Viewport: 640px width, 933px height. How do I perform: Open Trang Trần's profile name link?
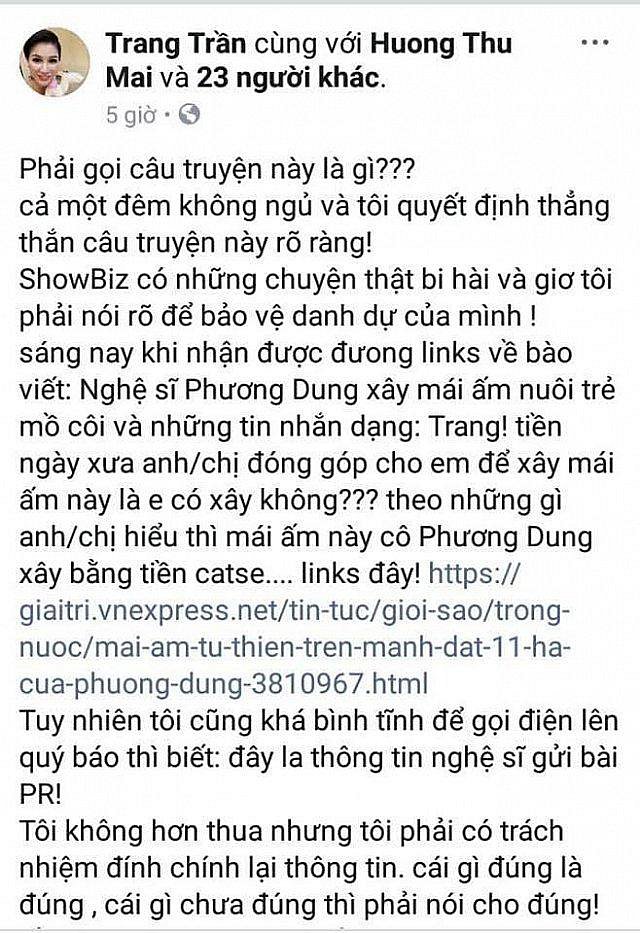coord(176,44)
